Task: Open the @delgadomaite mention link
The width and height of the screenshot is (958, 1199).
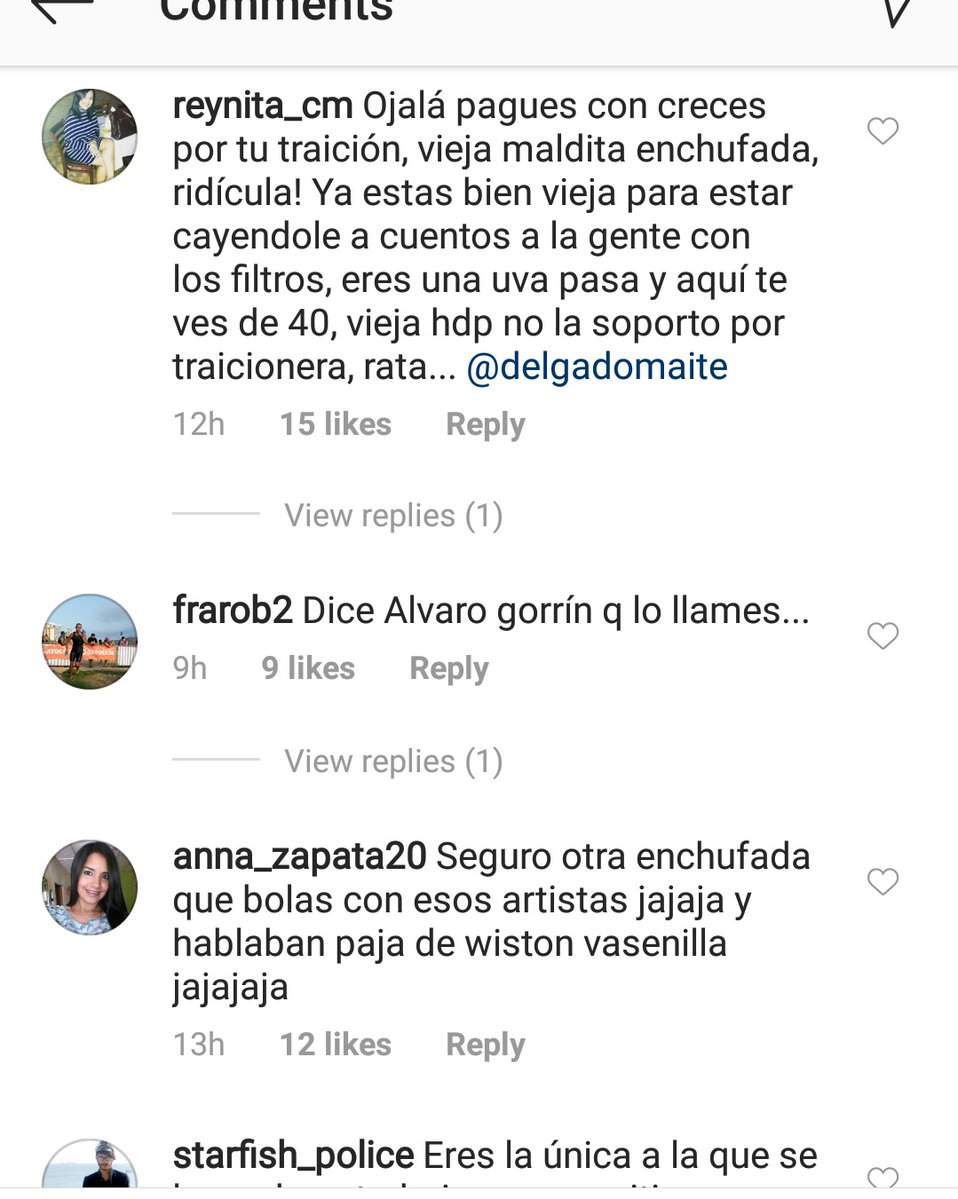Action: pyautogui.click(x=597, y=367)
